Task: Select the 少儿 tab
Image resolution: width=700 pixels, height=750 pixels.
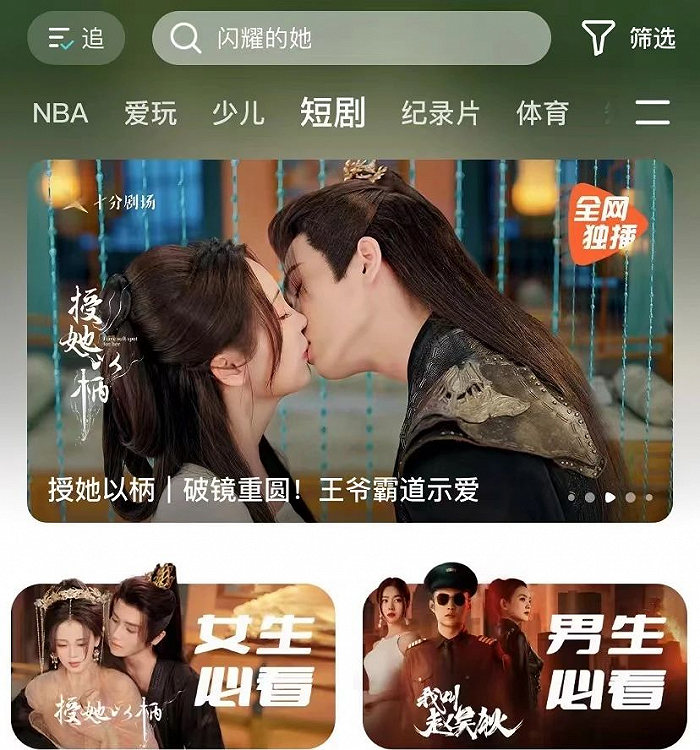Action: [x=238, y=113]
